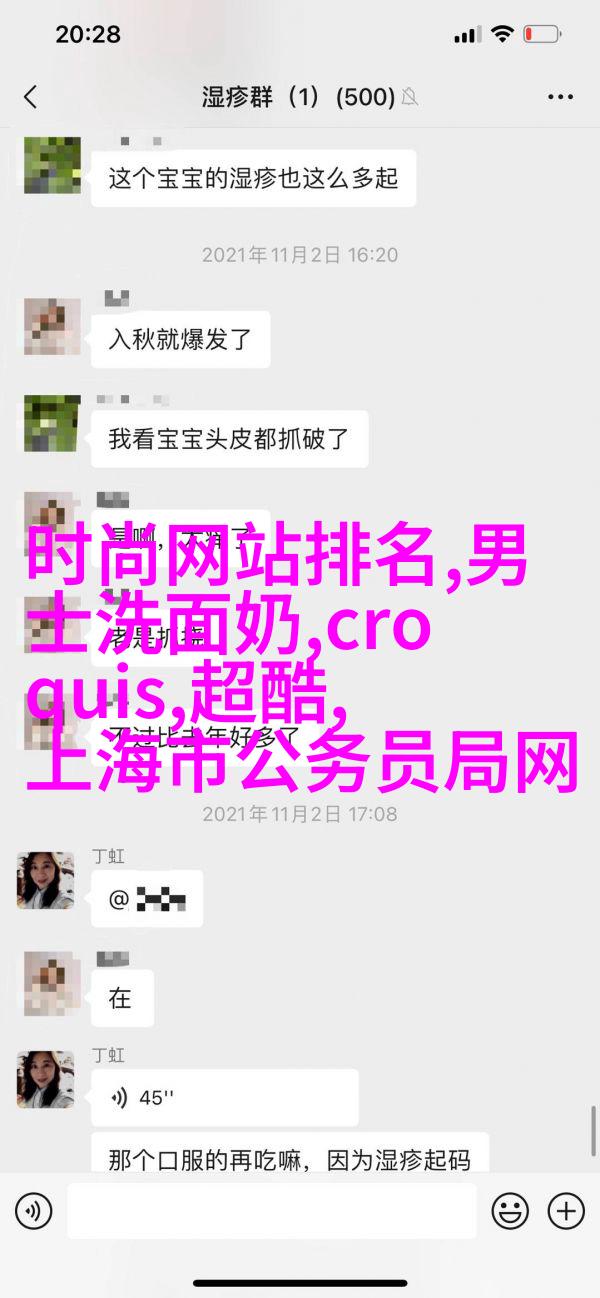
Task: Switch to voice input mode
Action: click(x=33, y=1211)
